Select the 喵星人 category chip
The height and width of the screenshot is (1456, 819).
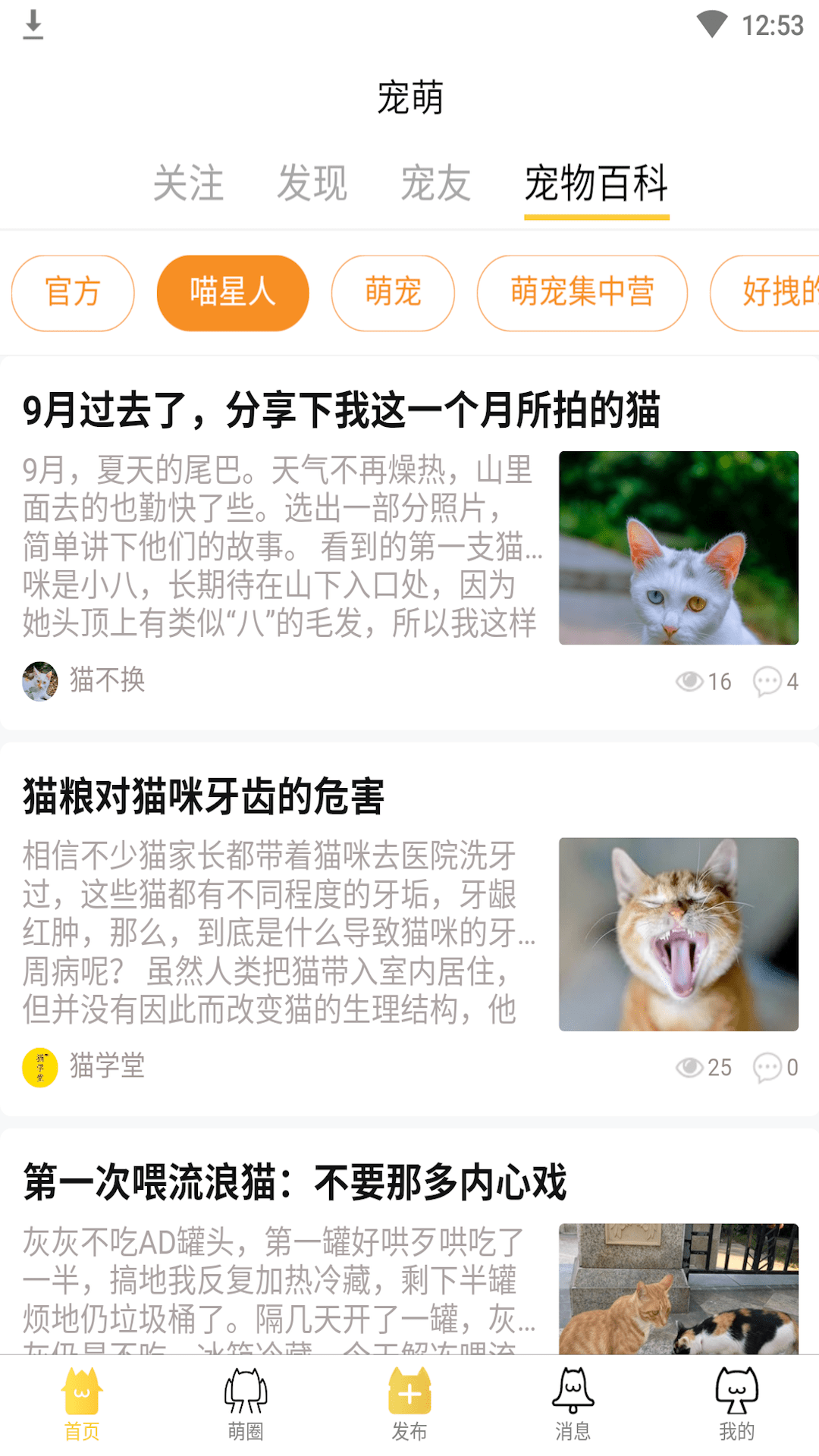pos(232,293)
